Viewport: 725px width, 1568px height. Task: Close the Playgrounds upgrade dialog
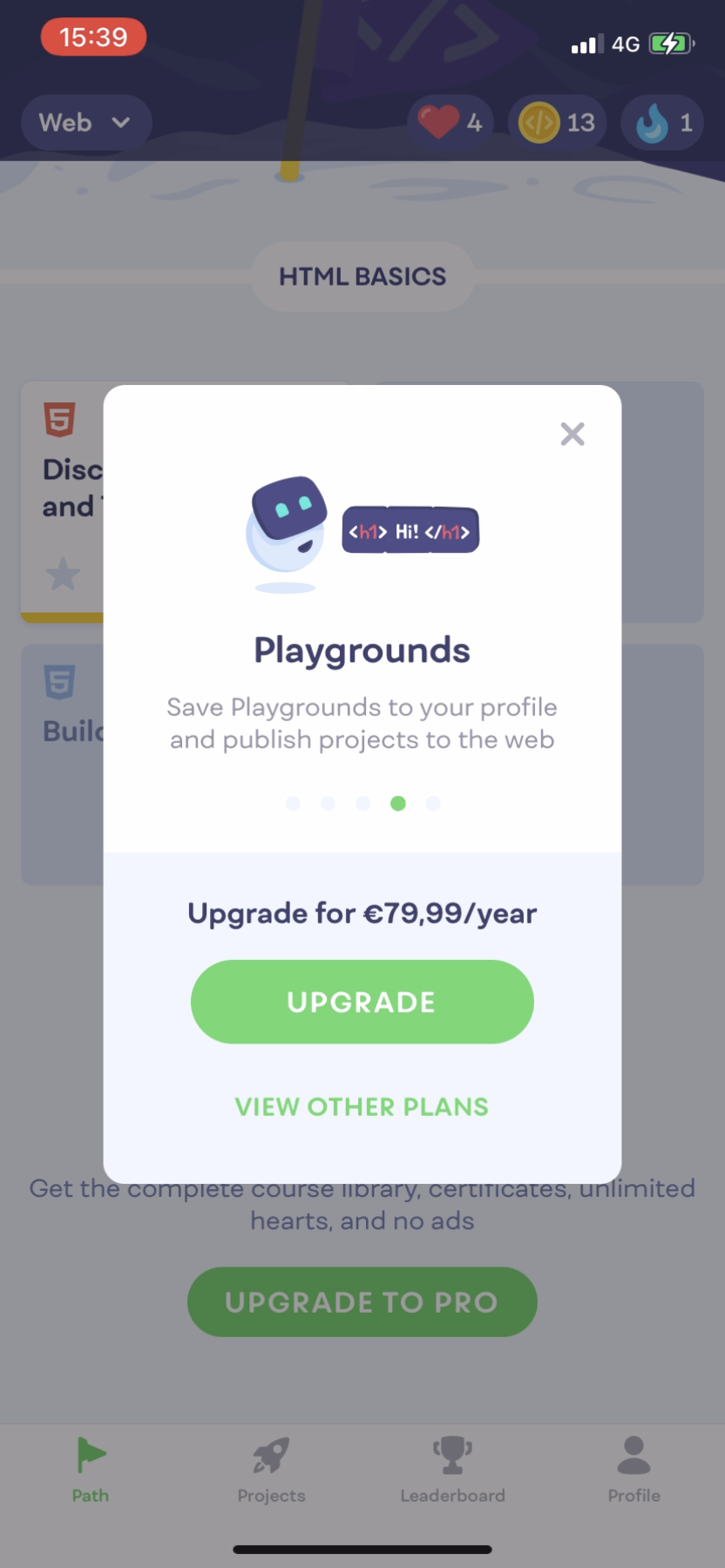coord(572,434)
